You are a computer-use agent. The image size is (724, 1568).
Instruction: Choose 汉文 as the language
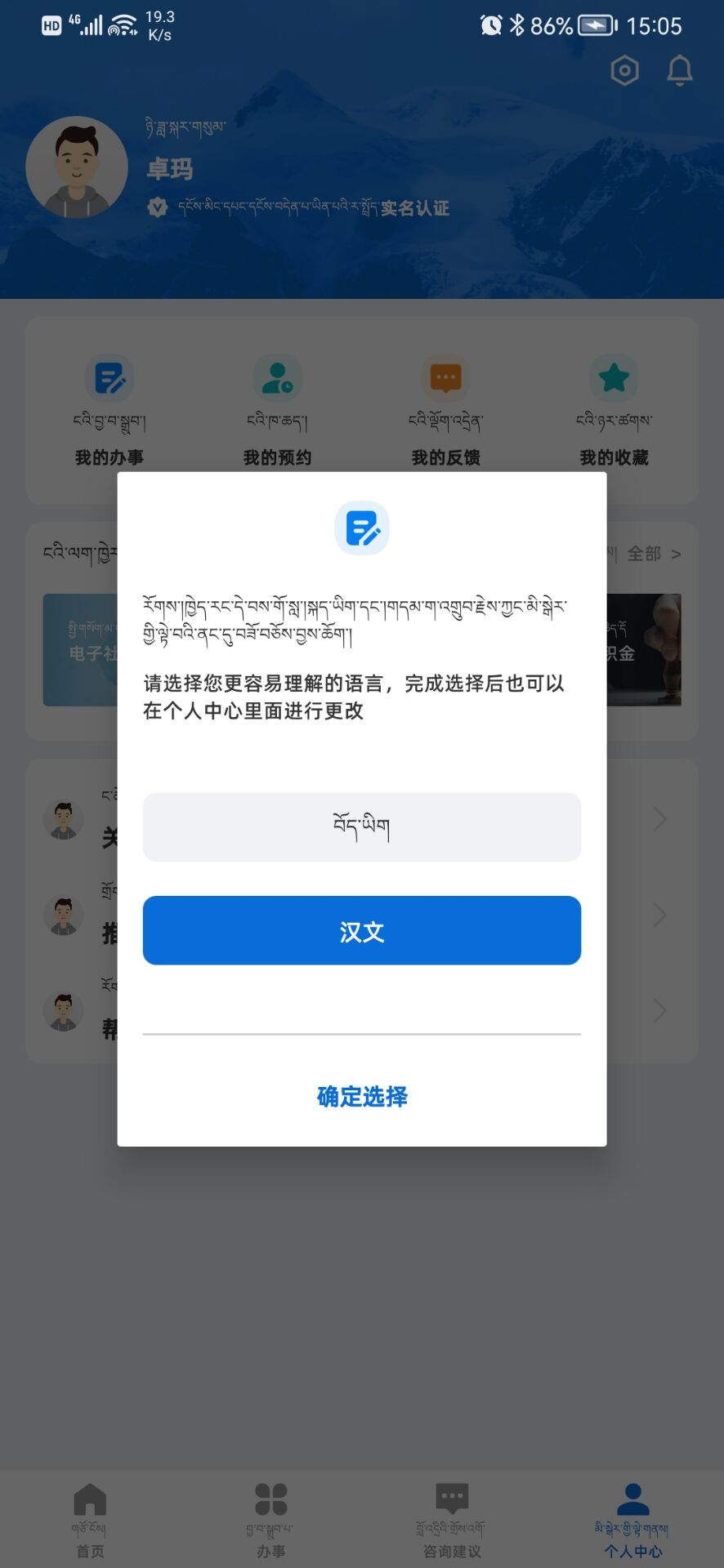click(362, 930)
